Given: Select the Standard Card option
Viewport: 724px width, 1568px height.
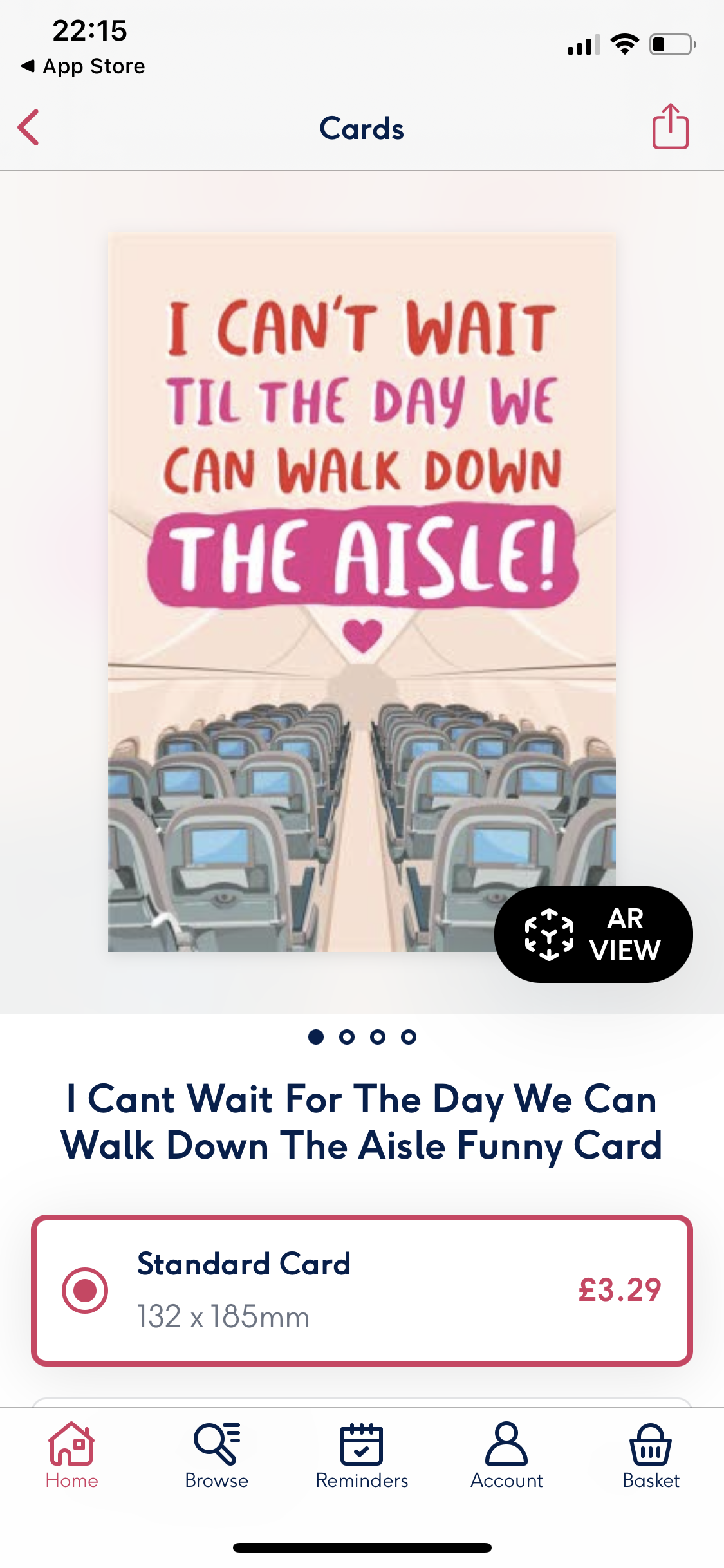Looking at the screenshot, I should coord(85,1290).
